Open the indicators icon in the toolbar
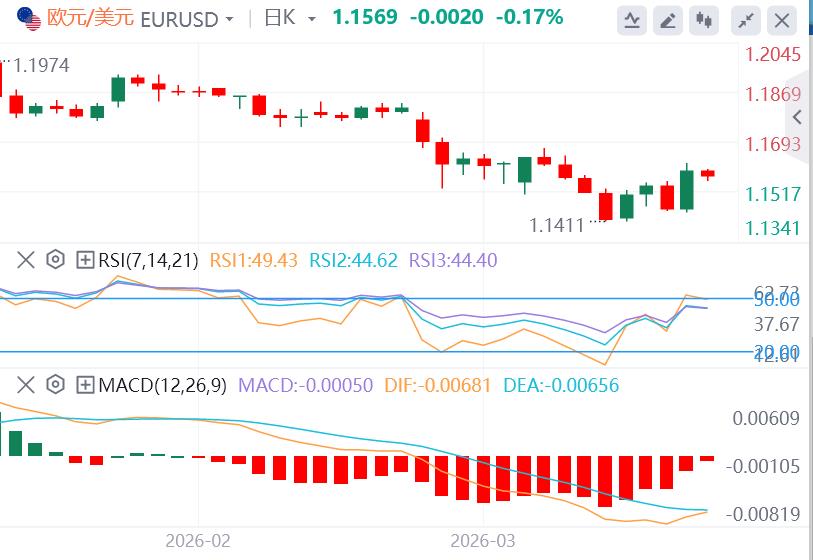Screen dimensions: 813x560 point(631,19)
